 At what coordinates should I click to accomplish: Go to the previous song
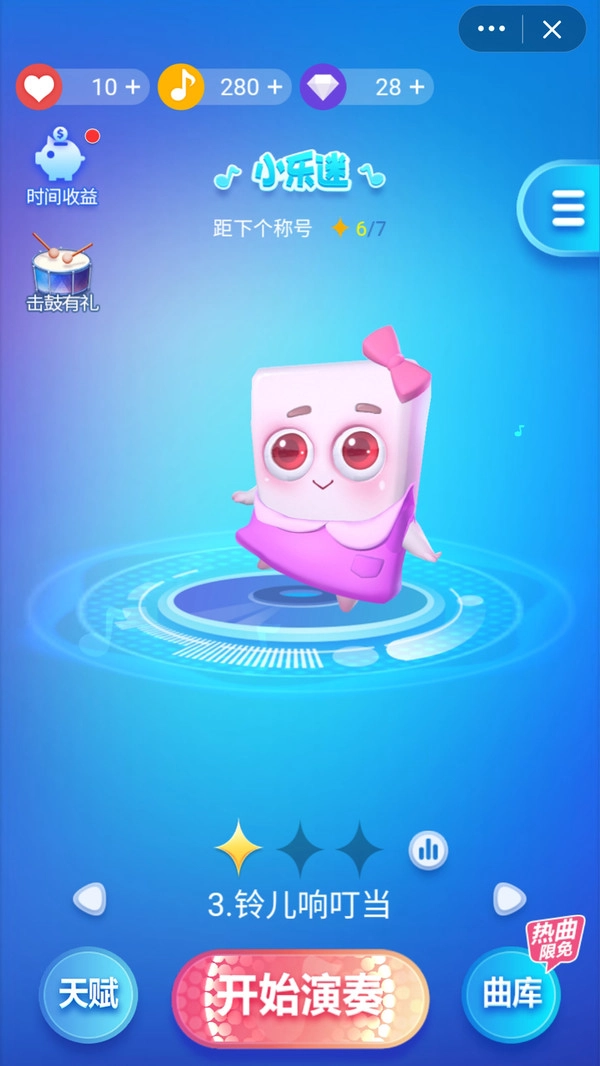click(x=90, y=899)
